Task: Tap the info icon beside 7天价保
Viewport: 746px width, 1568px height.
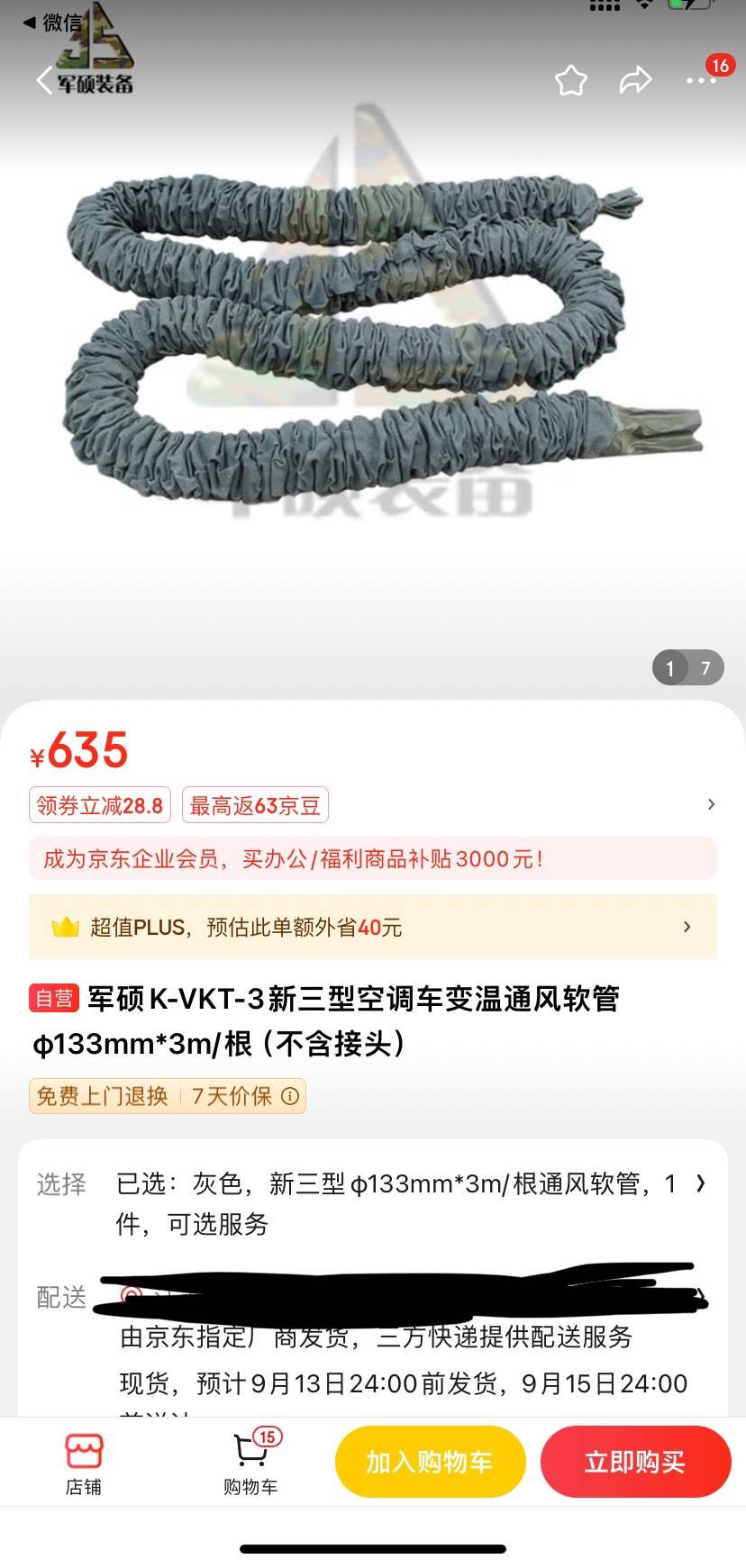Action: tap(288, 1096)
